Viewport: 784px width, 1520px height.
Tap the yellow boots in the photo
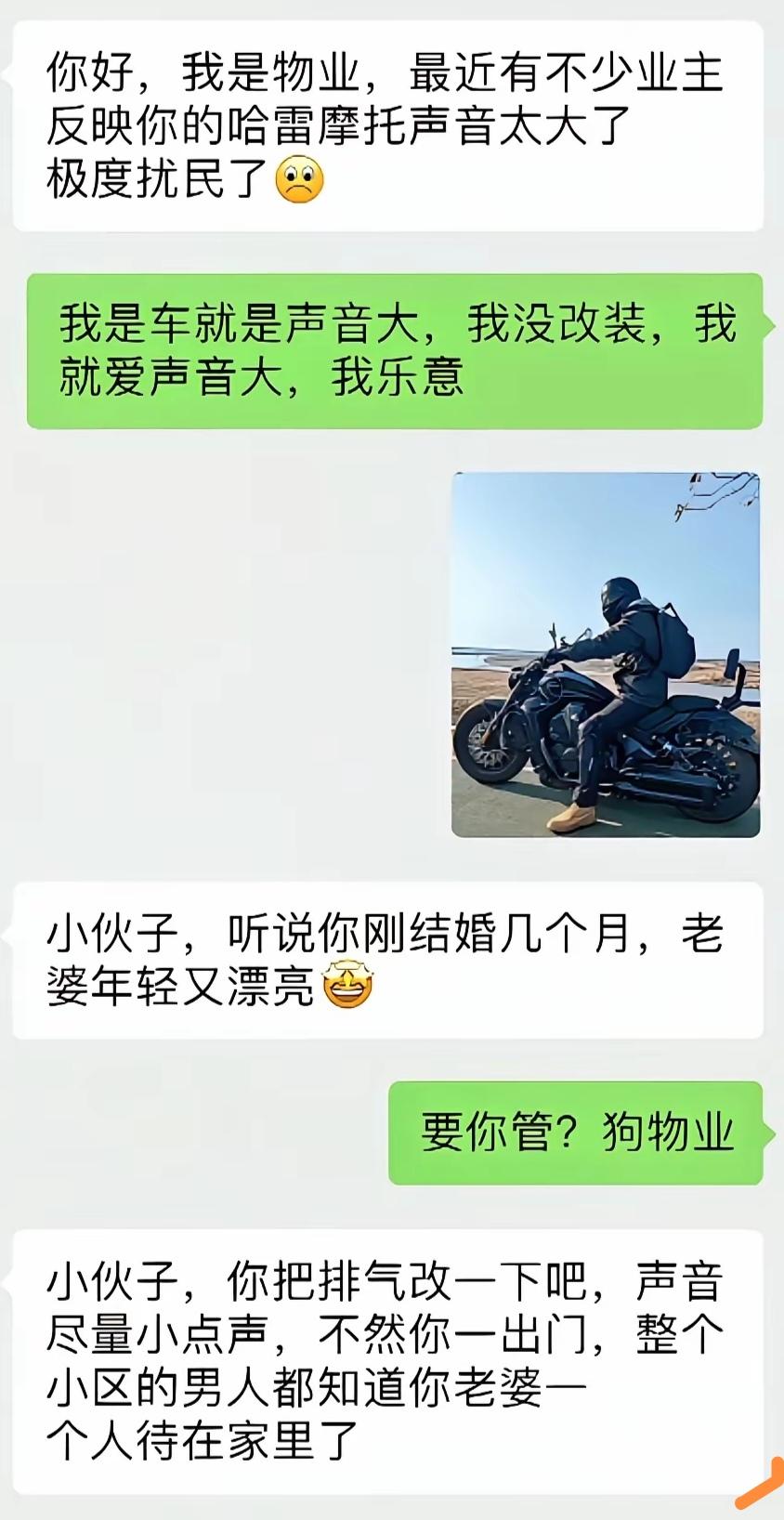(x=573, y=819)
